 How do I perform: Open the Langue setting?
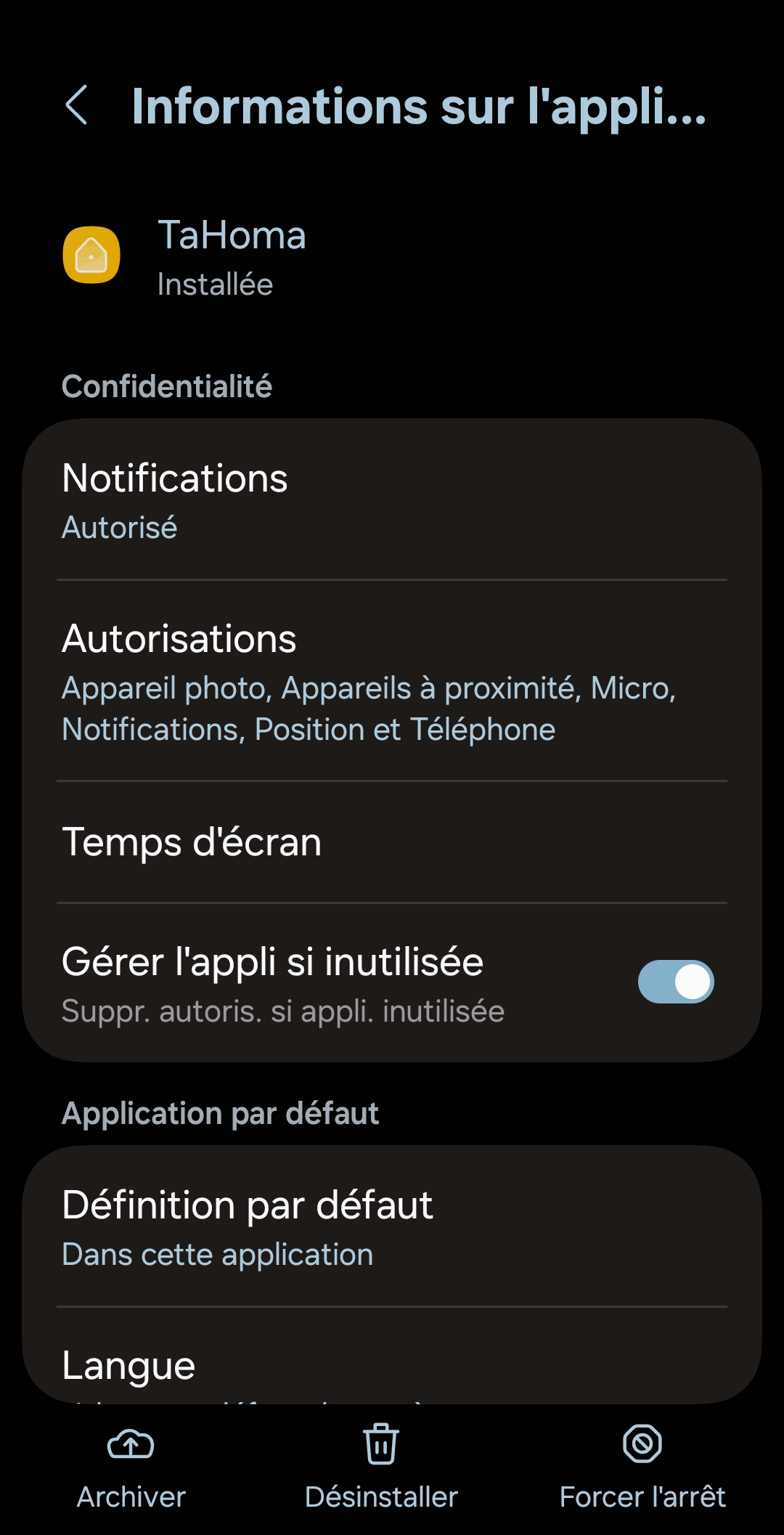click(x=392, y=1367)
